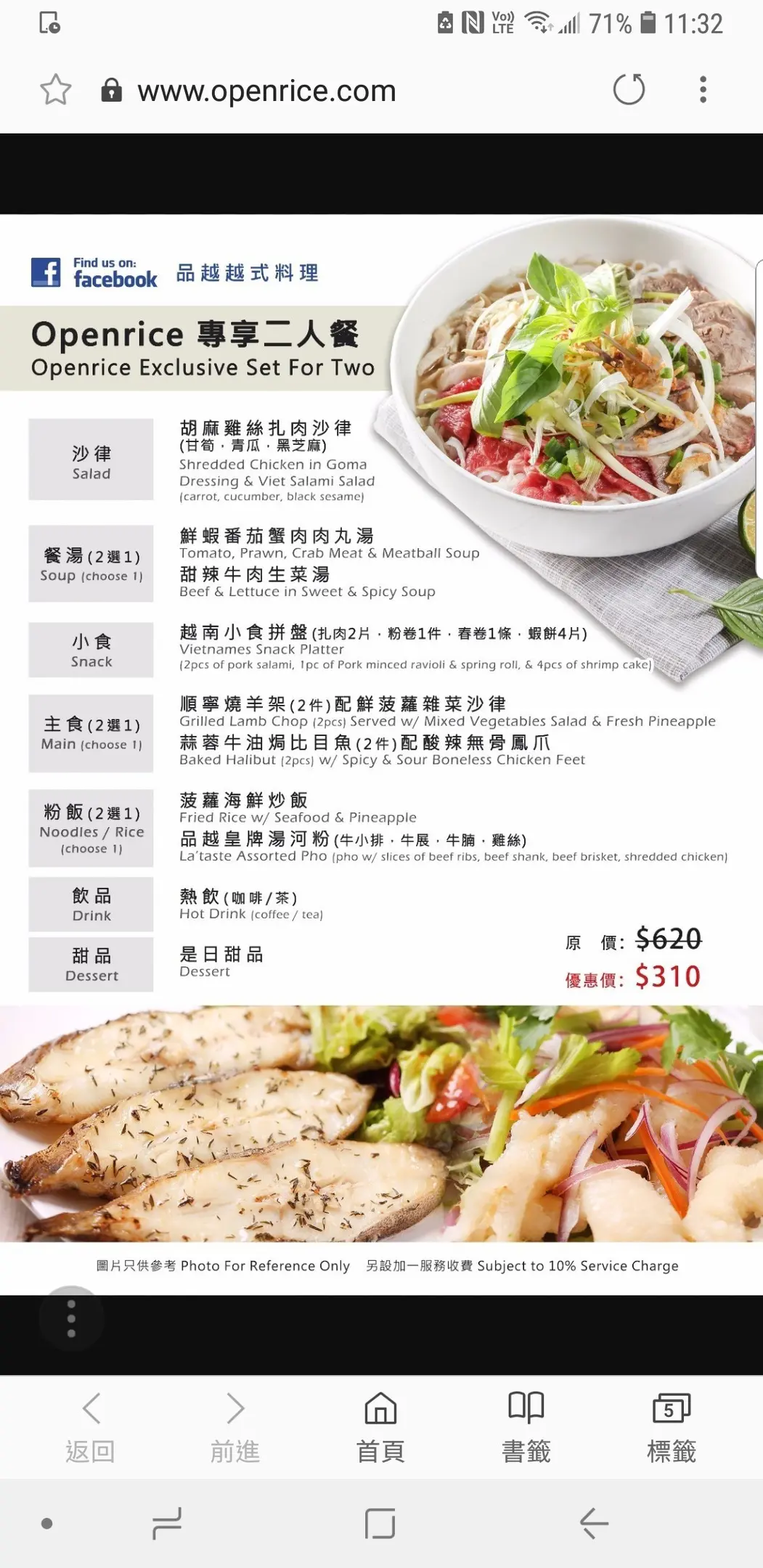Bookmark this page with the star icon
The height and width of the screenshot is (1568, 763).
(55, 90)
